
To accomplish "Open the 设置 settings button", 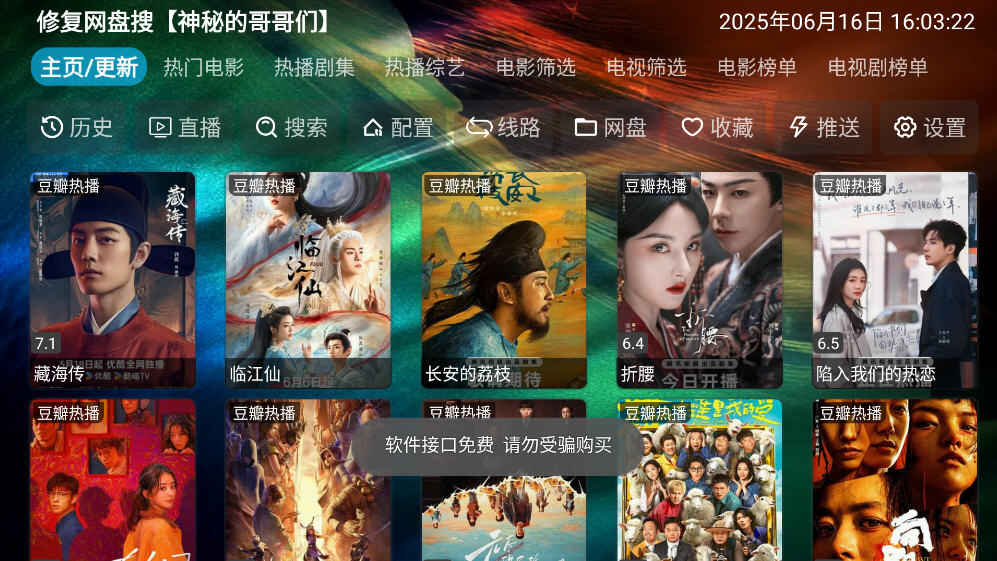I will [x=930, y=127].
